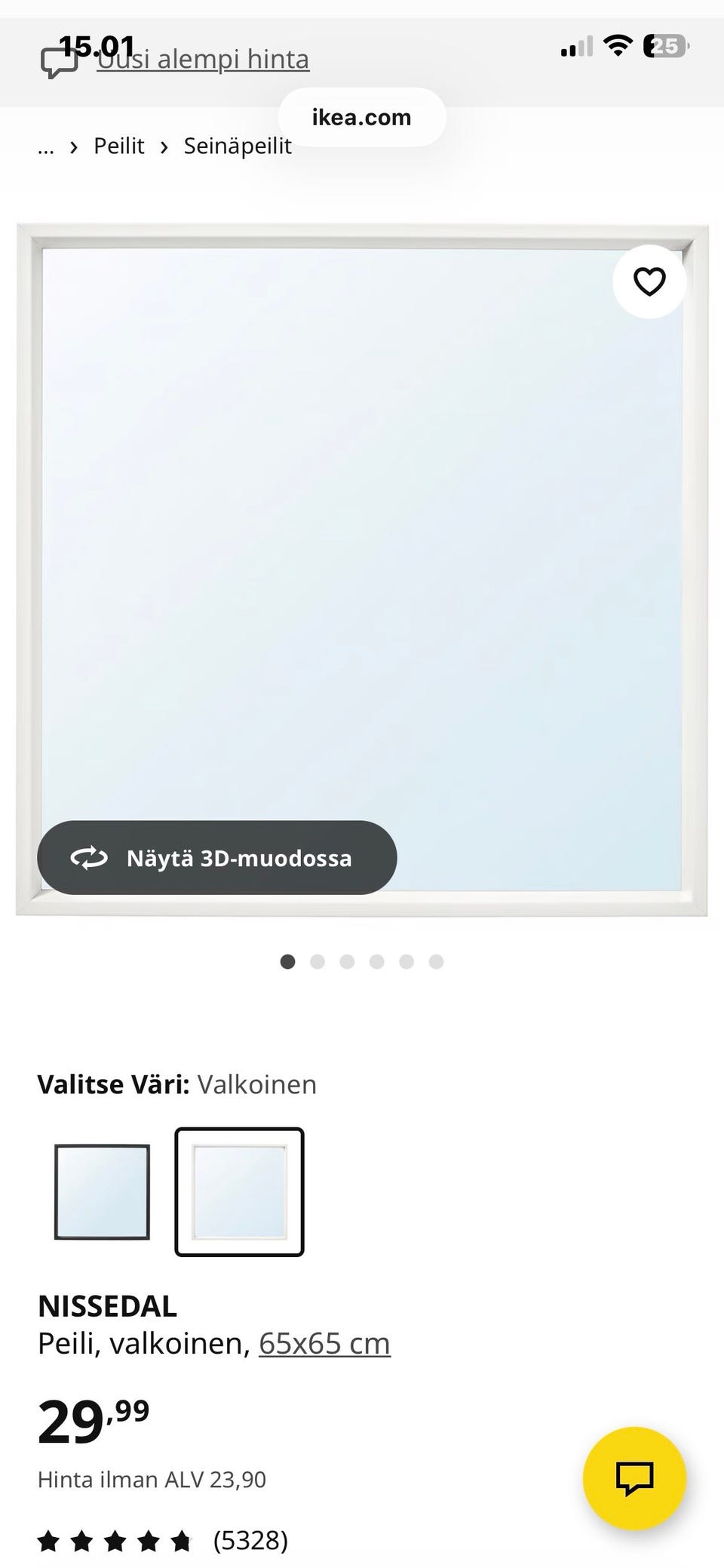Open the ikea.com address bar
This screenshot has width=724, height=1568.
361,117
